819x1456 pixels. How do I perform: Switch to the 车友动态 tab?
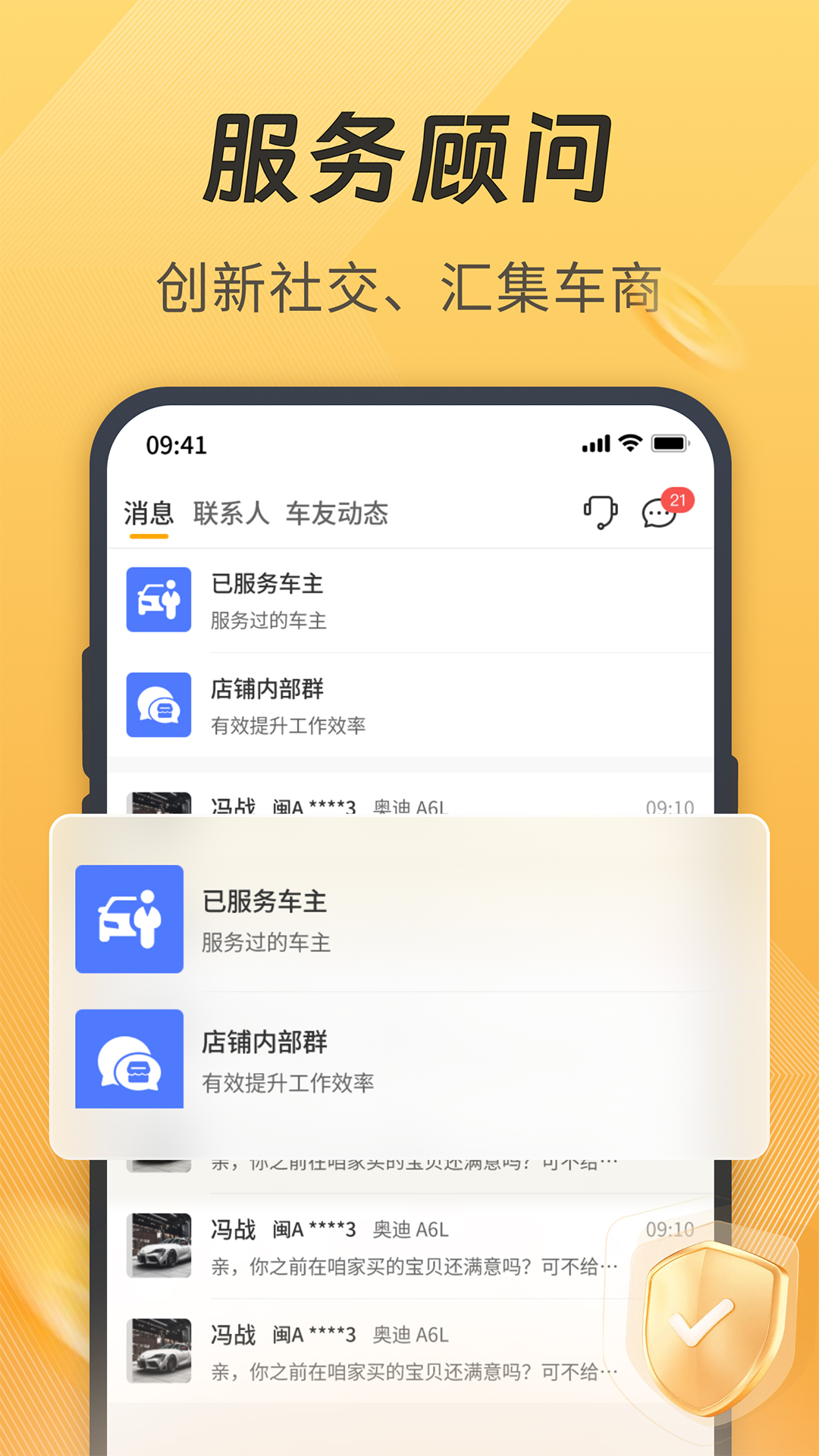pyautogui.click(x=337, y=513)
